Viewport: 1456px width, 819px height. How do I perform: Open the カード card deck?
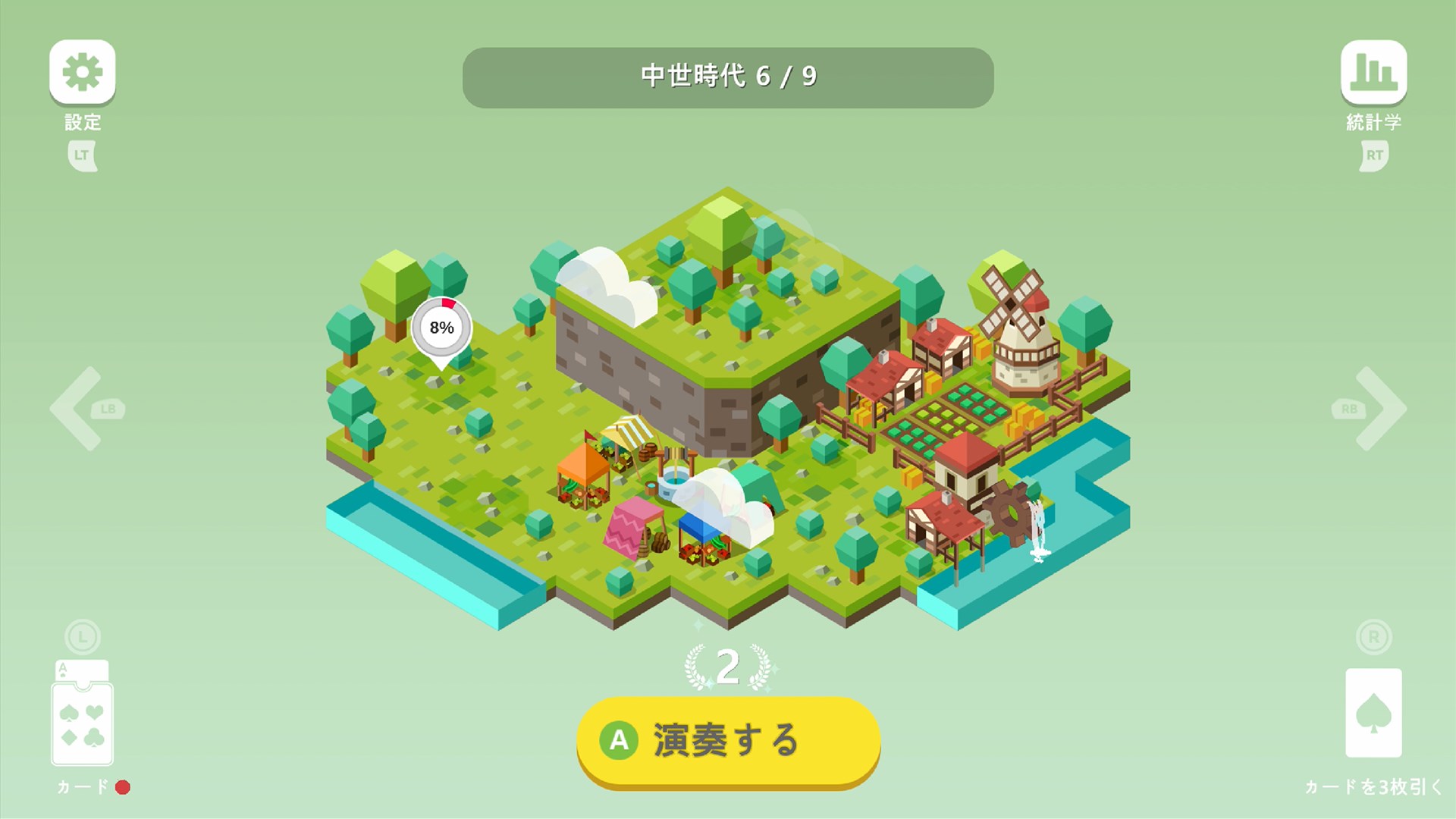(82, 722)
